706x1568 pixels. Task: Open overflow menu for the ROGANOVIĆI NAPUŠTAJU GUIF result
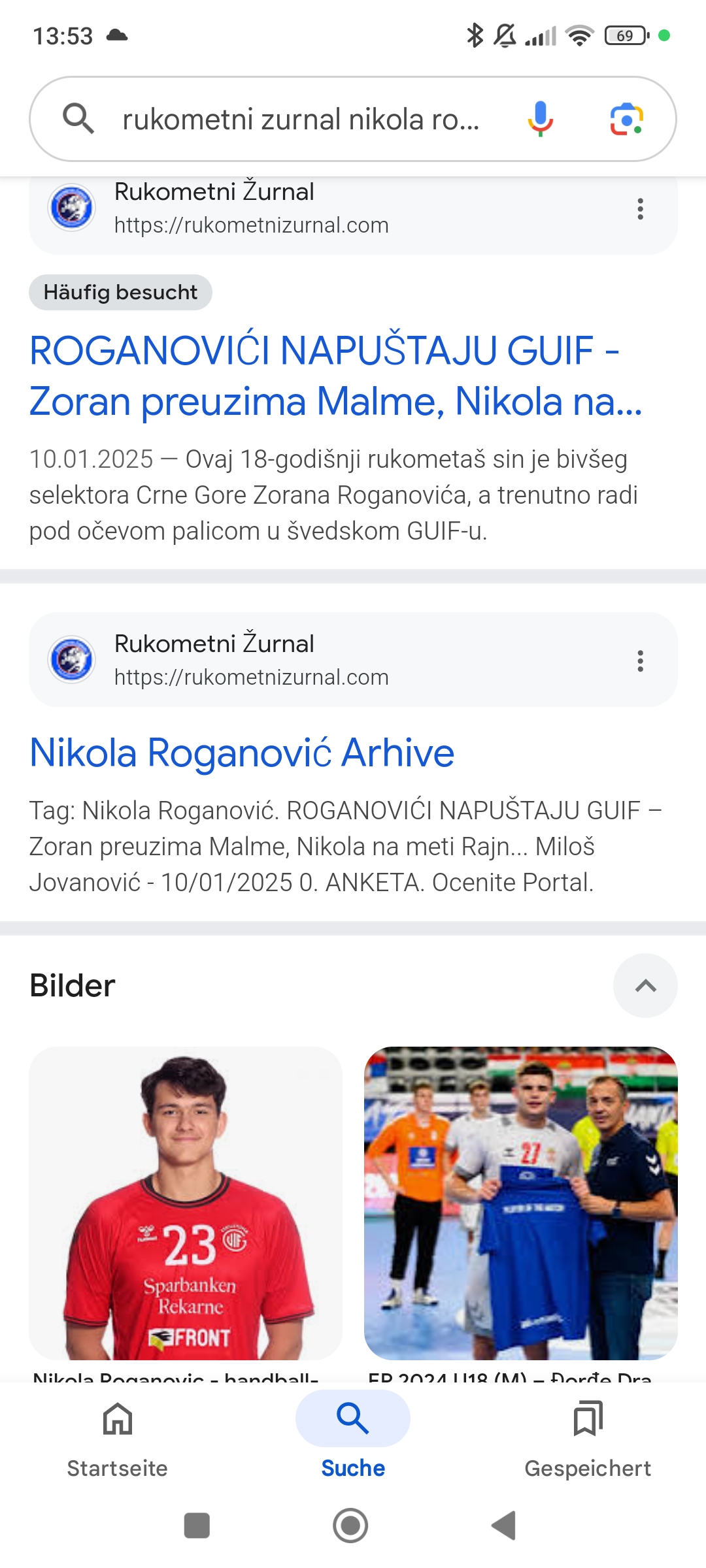click(x=640, y=209)
